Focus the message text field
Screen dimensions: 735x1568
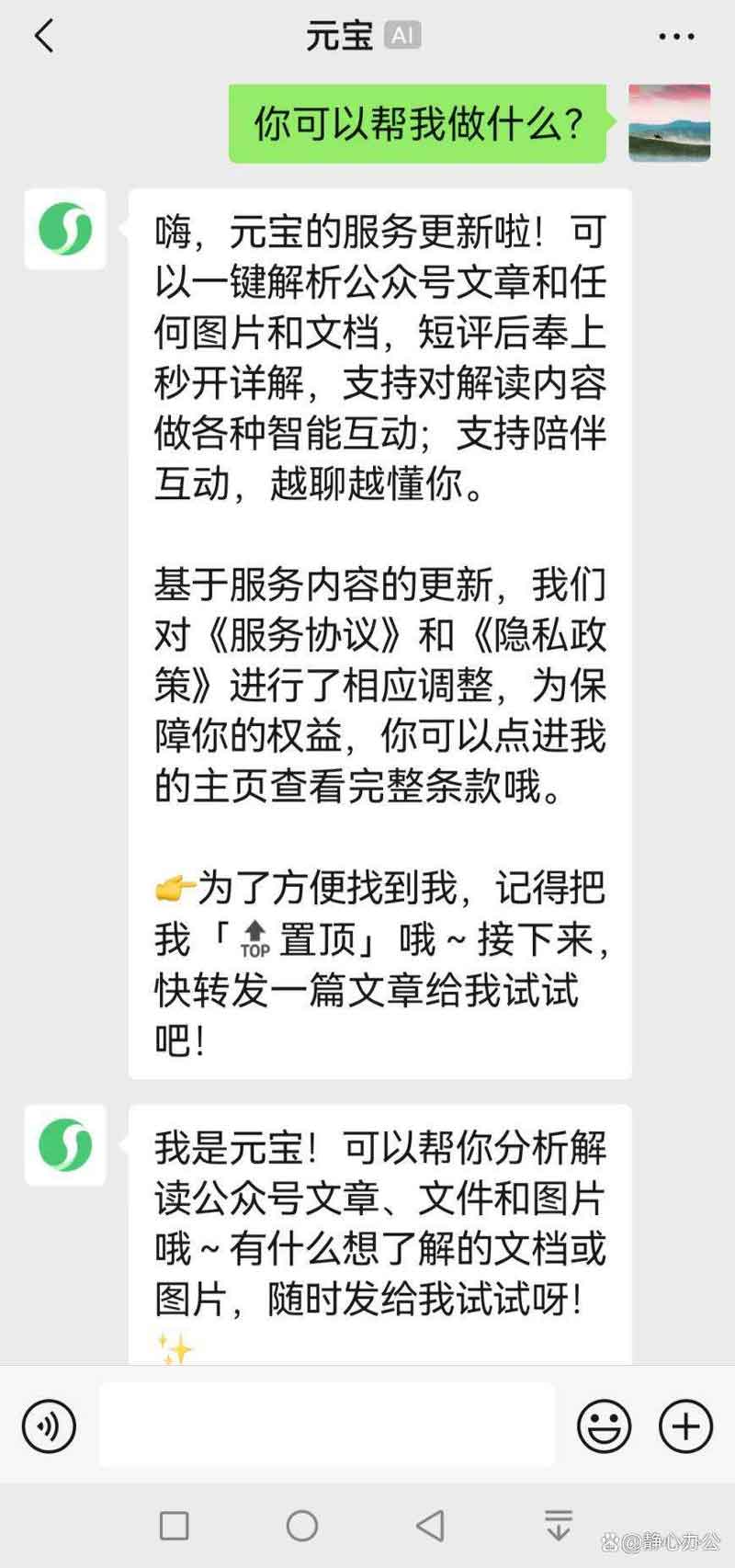326,1426
